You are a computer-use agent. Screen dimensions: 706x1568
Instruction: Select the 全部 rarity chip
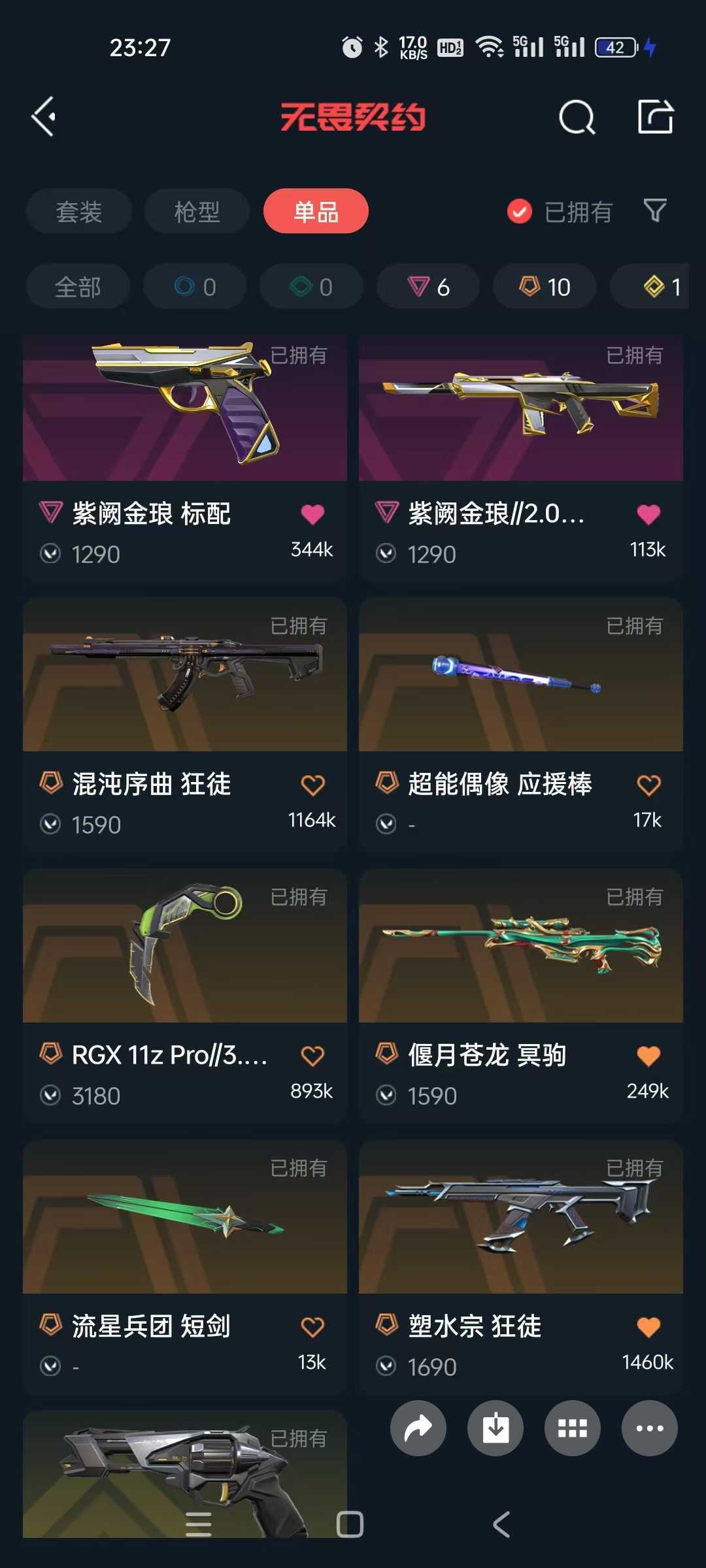pyautogui.click(x=78, y=286)
